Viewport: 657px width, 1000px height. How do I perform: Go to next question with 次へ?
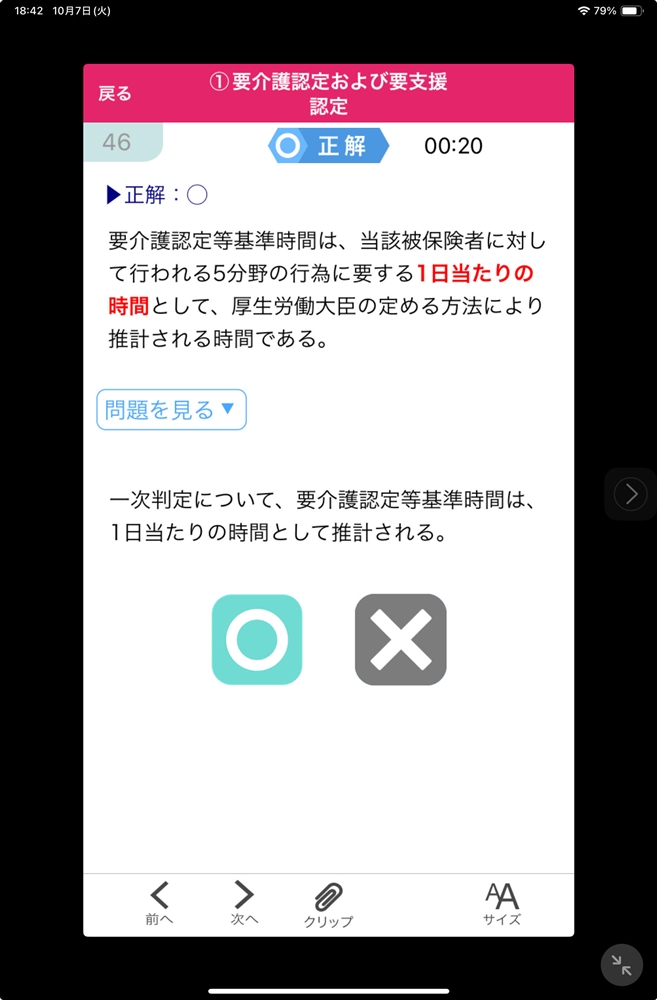click(244, 904)
